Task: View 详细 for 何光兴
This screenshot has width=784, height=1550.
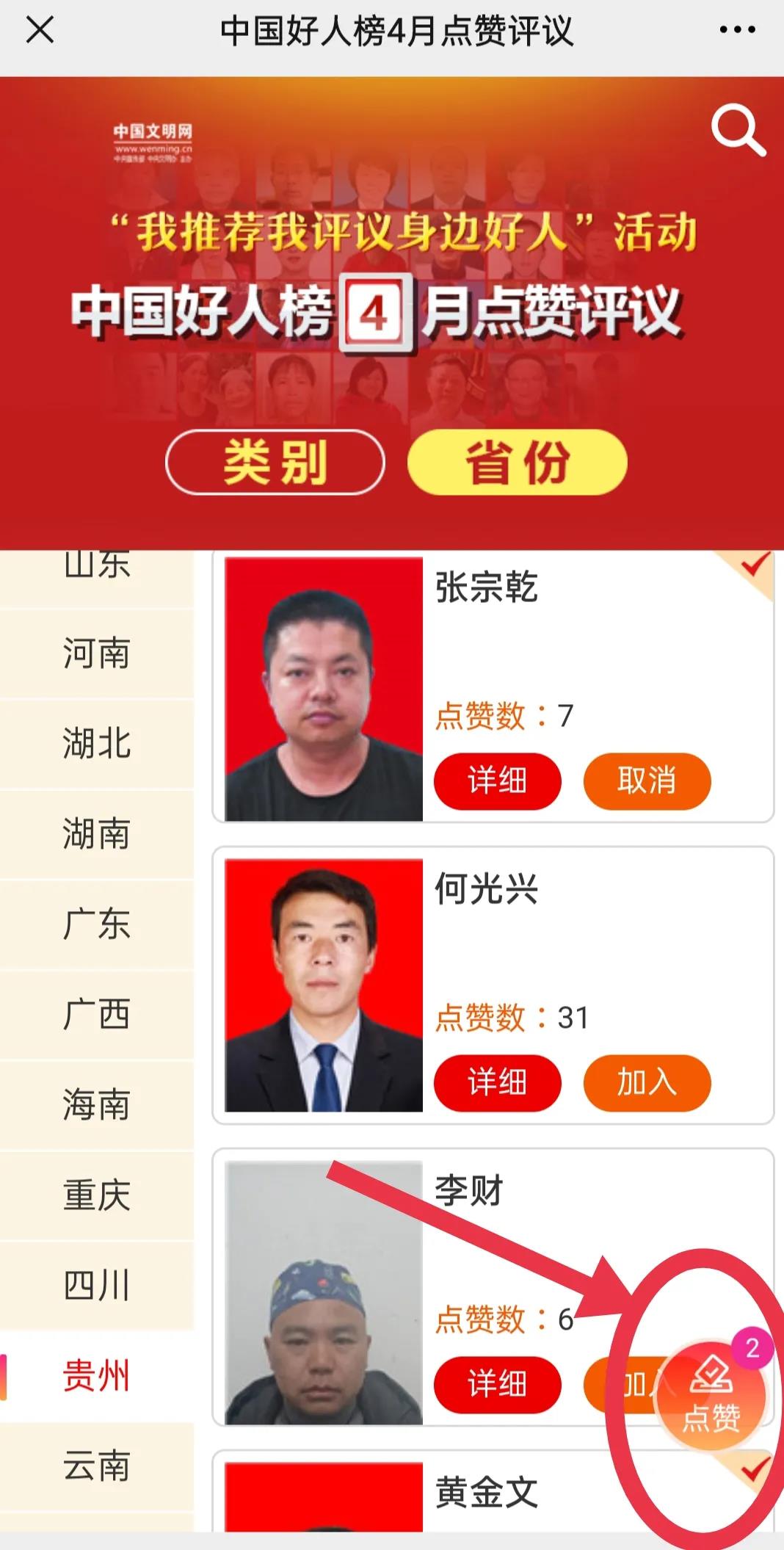Action: (x=497, y=1082)
